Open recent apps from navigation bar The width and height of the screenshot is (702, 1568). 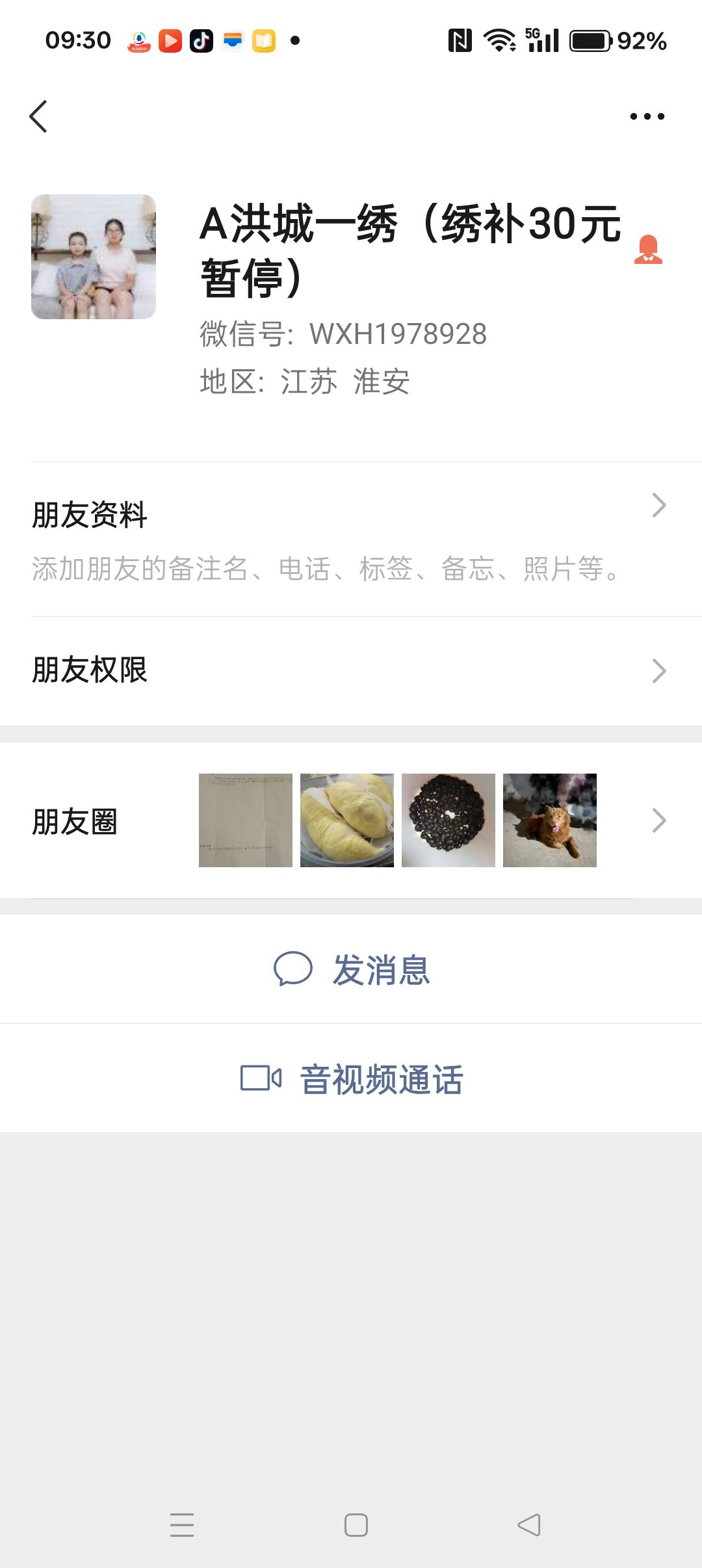coord(182,1525)
